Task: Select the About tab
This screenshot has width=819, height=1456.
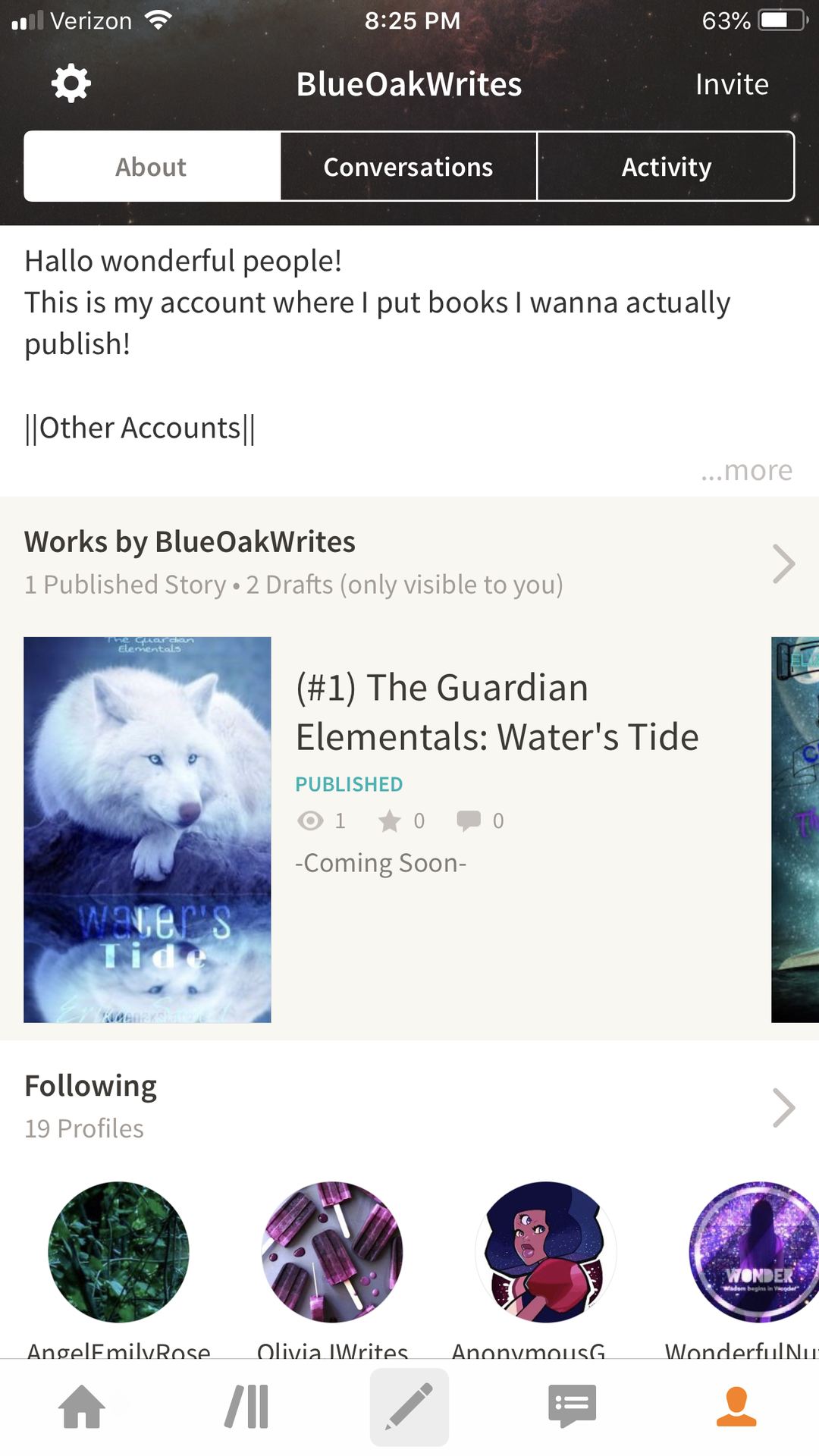Action: 152,167
